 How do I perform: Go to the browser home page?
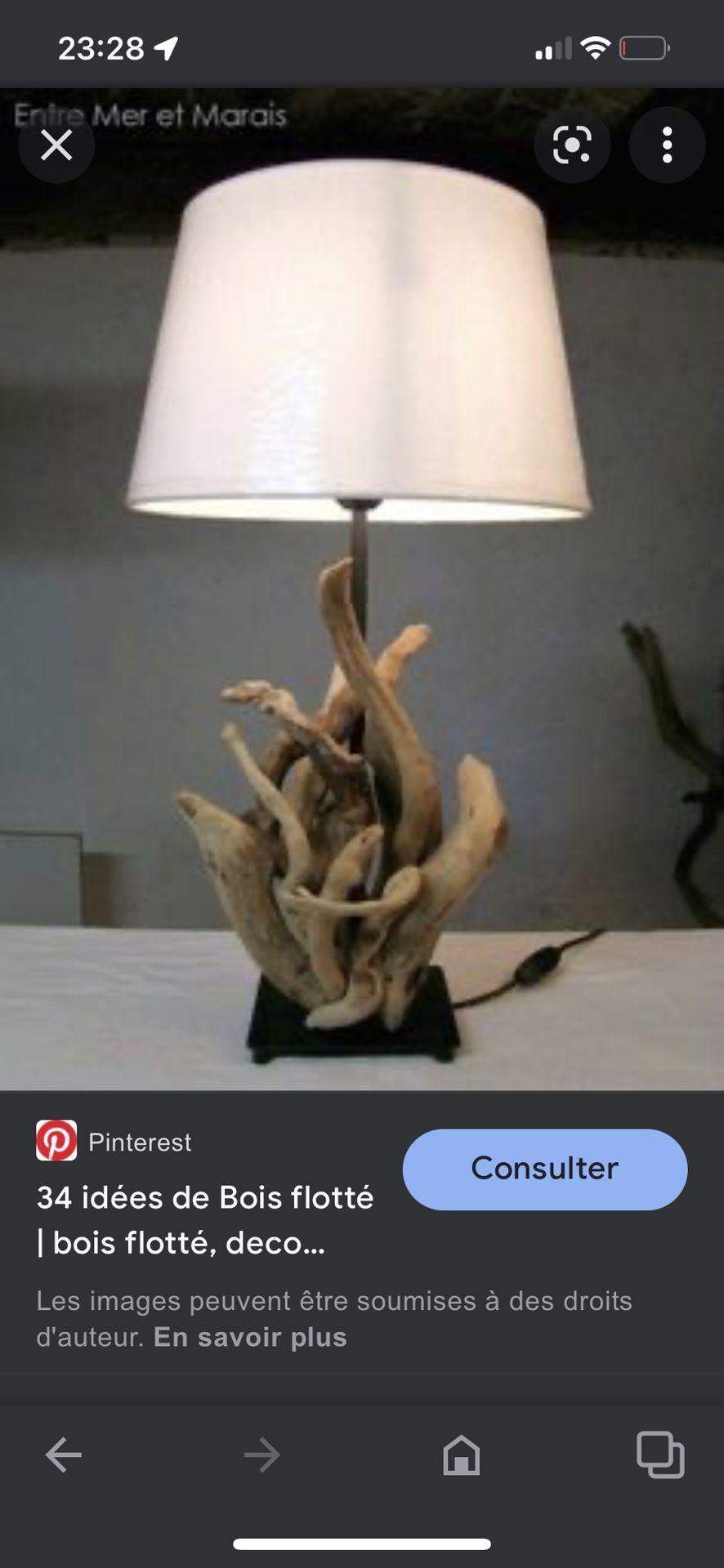461,1454
